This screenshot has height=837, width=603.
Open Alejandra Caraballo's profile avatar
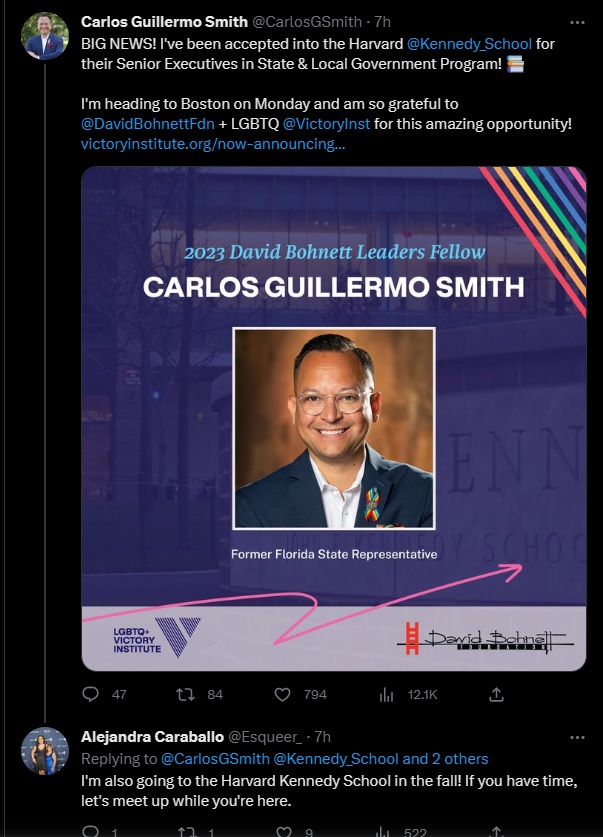point(44,751)
